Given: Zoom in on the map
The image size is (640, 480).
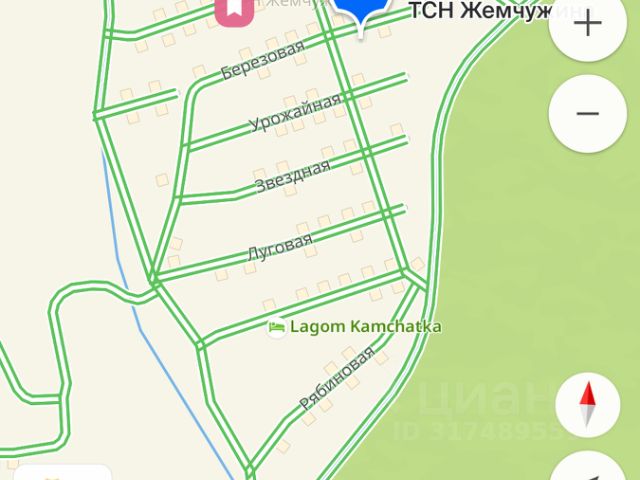Looking at the screenshot, I should [587, 26].
